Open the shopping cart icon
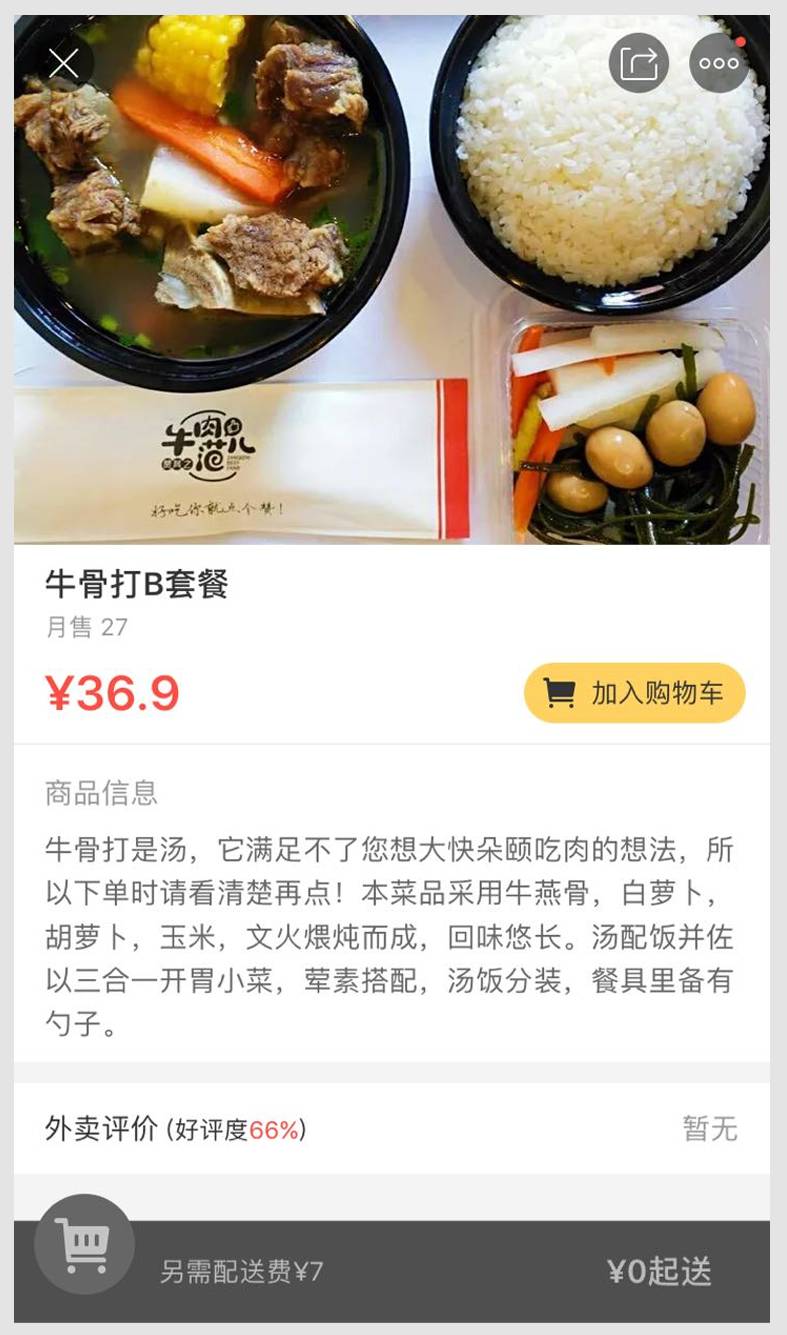The height and width of the screenshot is (1335, 787). (84, 1245)
